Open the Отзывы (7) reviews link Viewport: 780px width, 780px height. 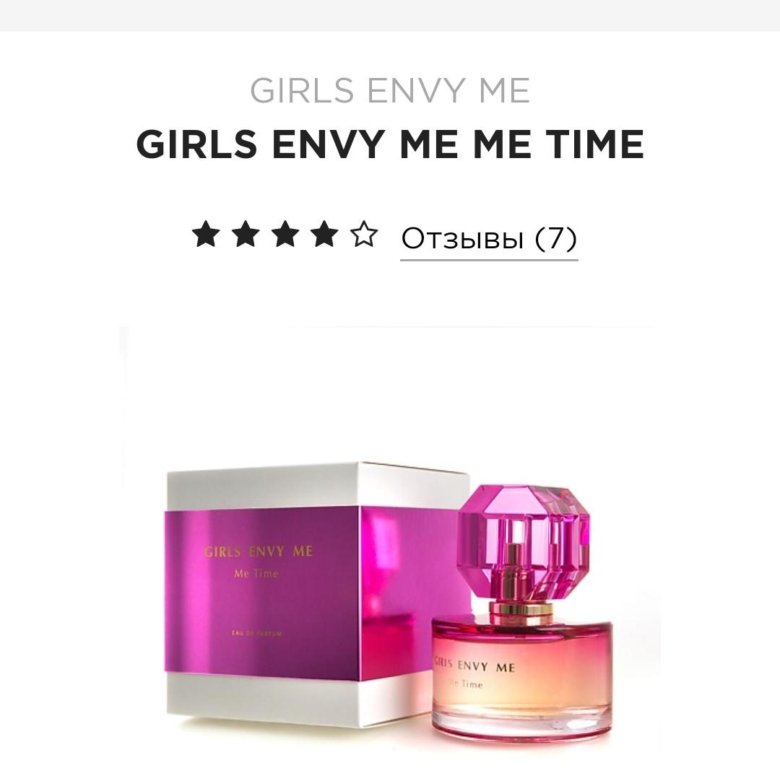(x=489, y=239)
